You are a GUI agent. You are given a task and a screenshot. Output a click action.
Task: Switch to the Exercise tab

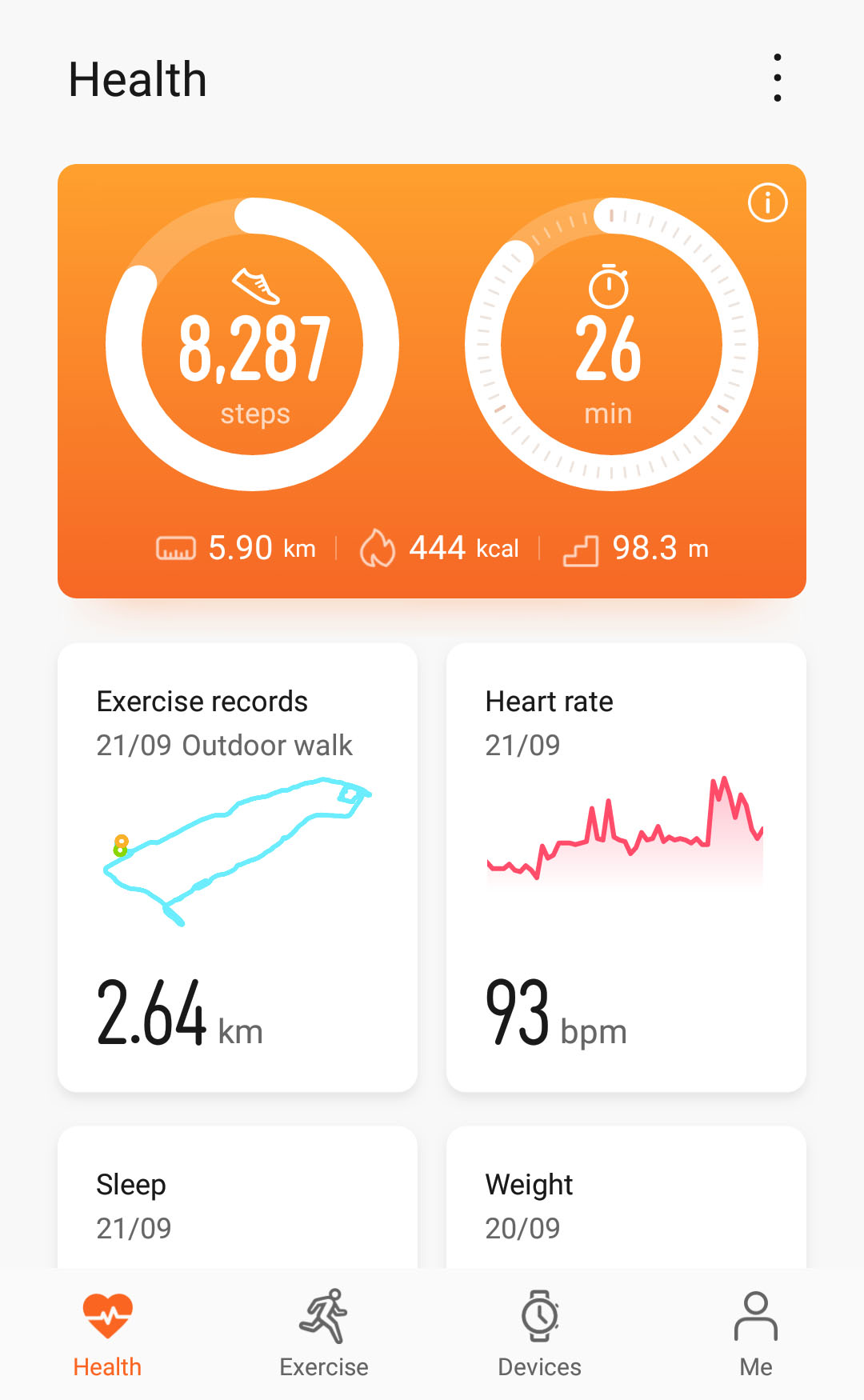(x=324, y=1334)
